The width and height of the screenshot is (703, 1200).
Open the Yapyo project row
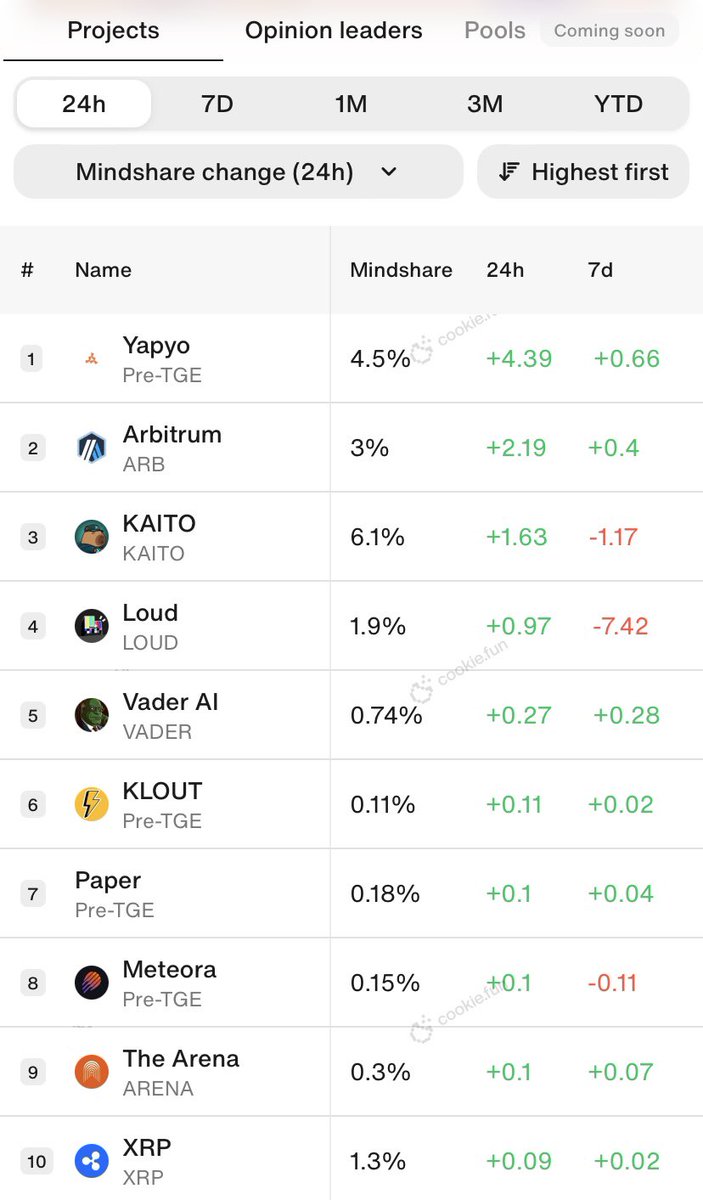351,359
